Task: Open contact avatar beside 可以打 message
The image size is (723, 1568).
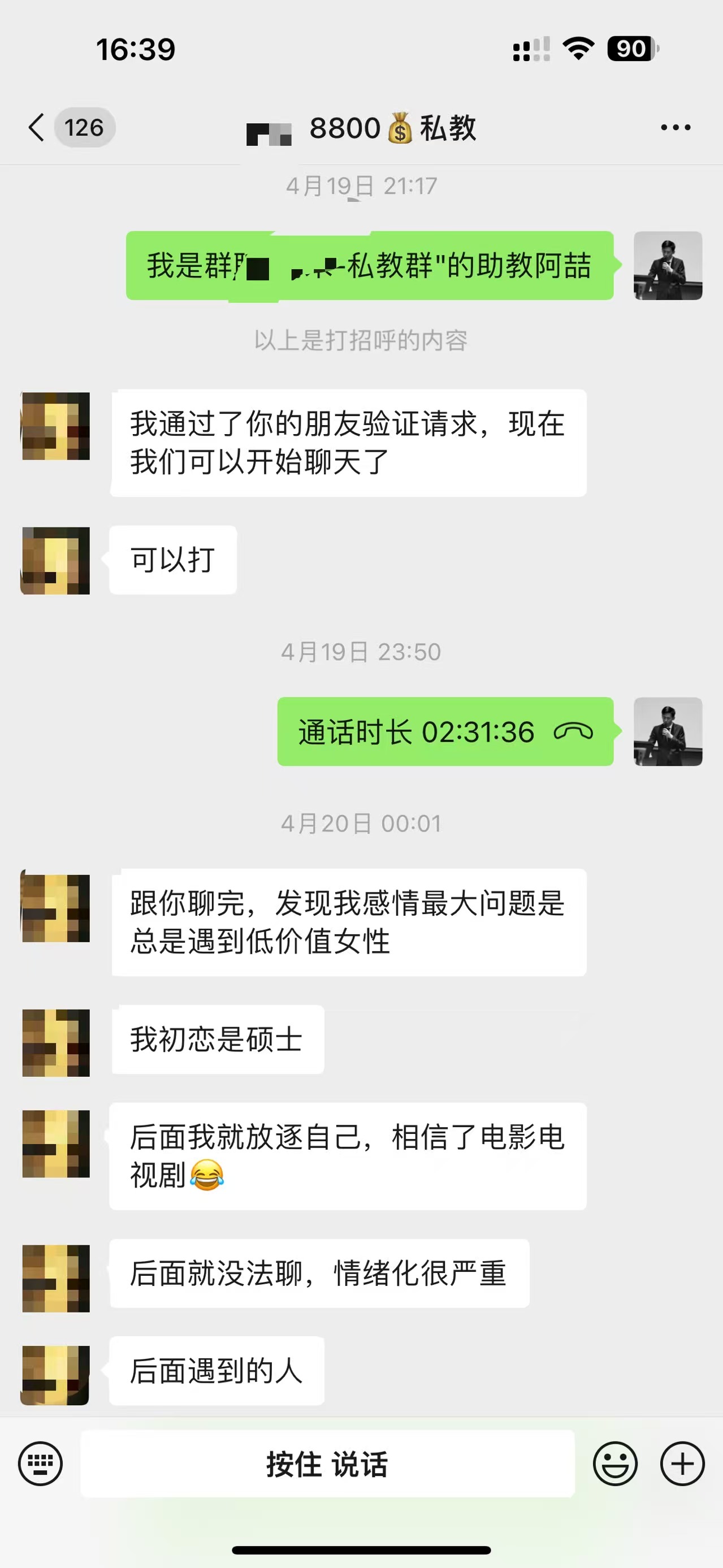Action: [x=55, y=561]
